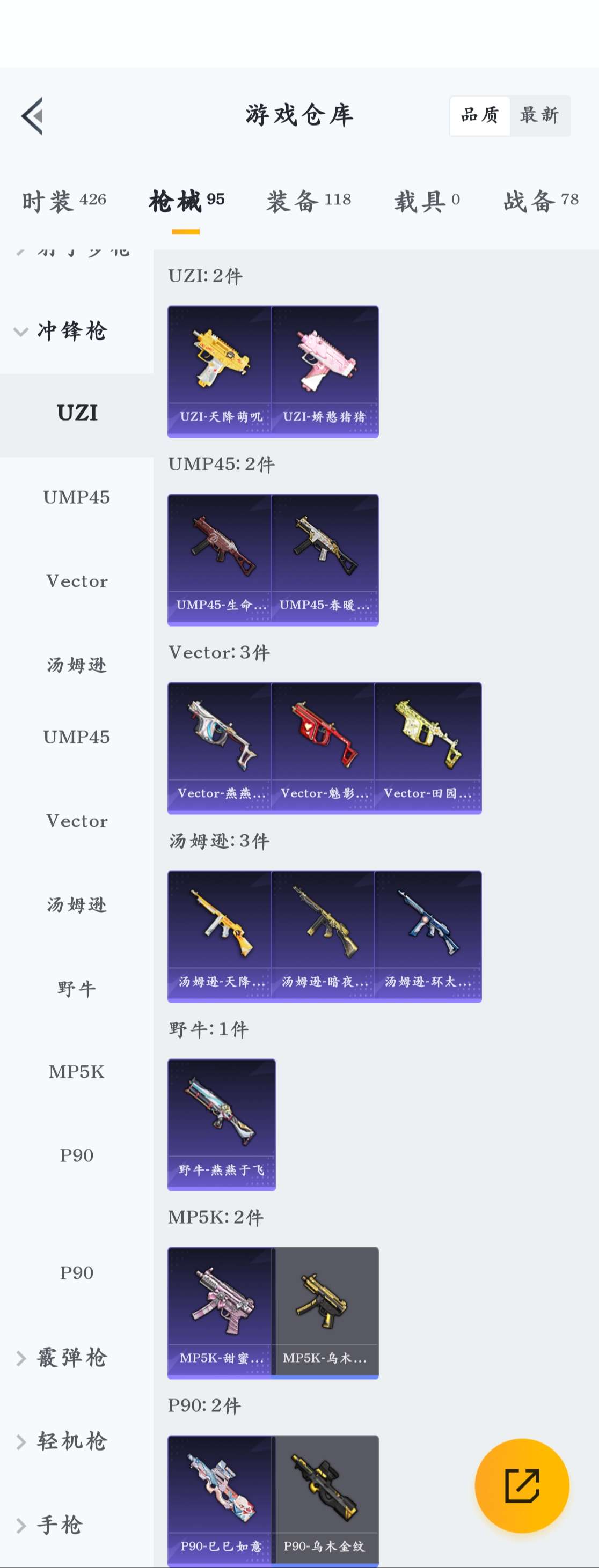This screenshot has height=1568, width=599.
Task: Tap the orange share floating button
Action: click(522, 1485)
